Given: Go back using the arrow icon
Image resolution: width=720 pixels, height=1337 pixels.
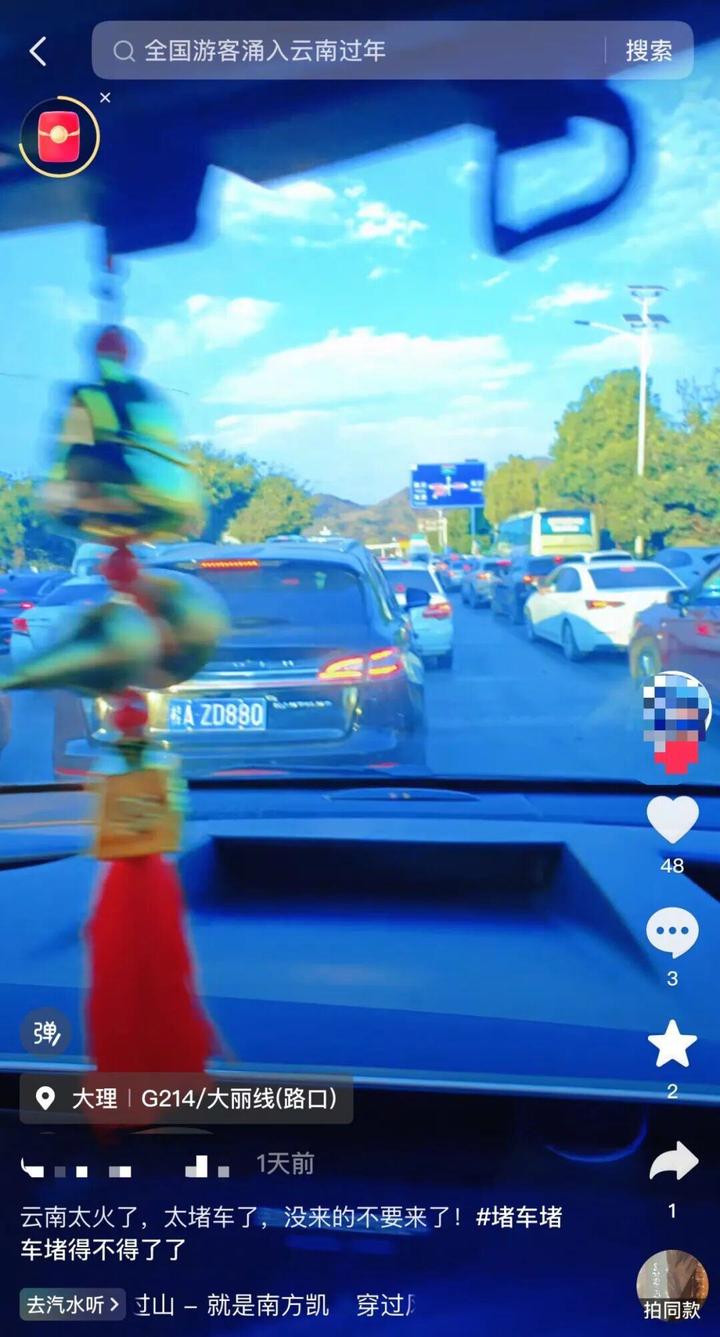Looking at the screenshot, I should (38, 51).
